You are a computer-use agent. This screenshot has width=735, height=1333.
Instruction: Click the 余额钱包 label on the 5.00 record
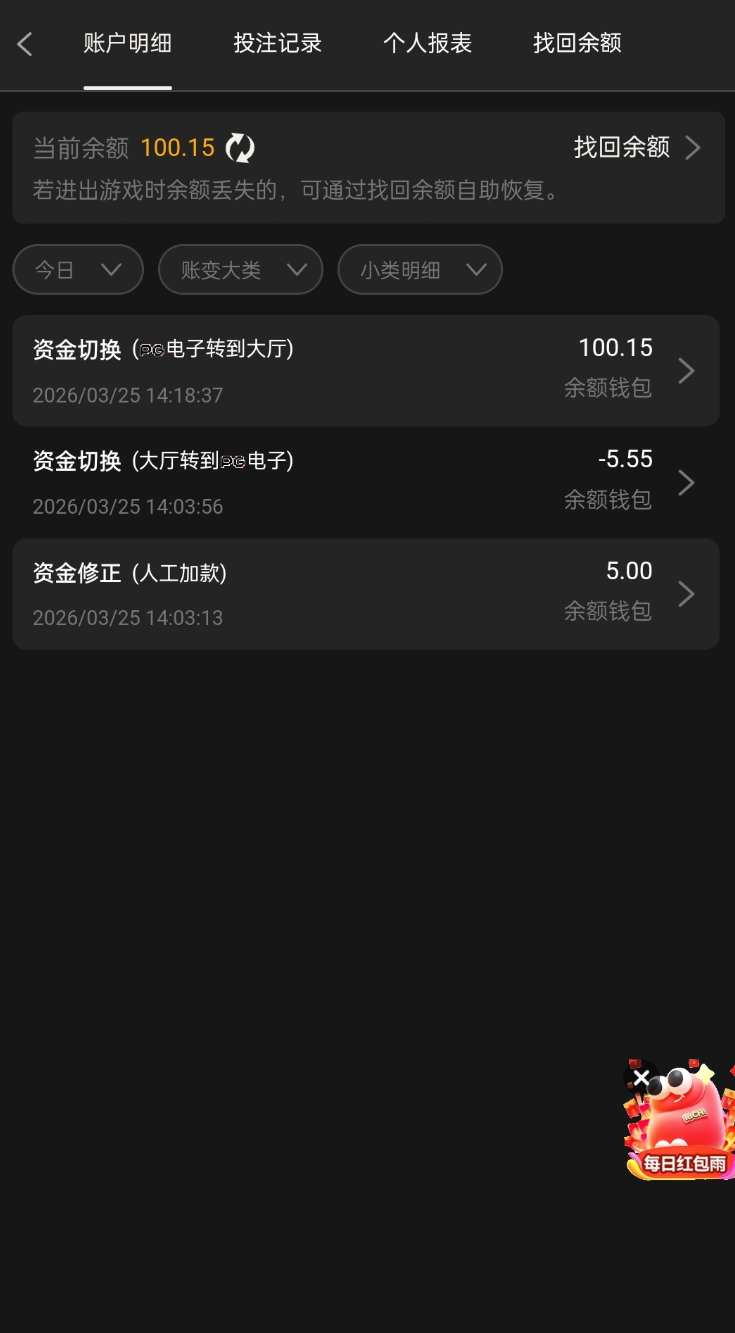pos(605,612)
